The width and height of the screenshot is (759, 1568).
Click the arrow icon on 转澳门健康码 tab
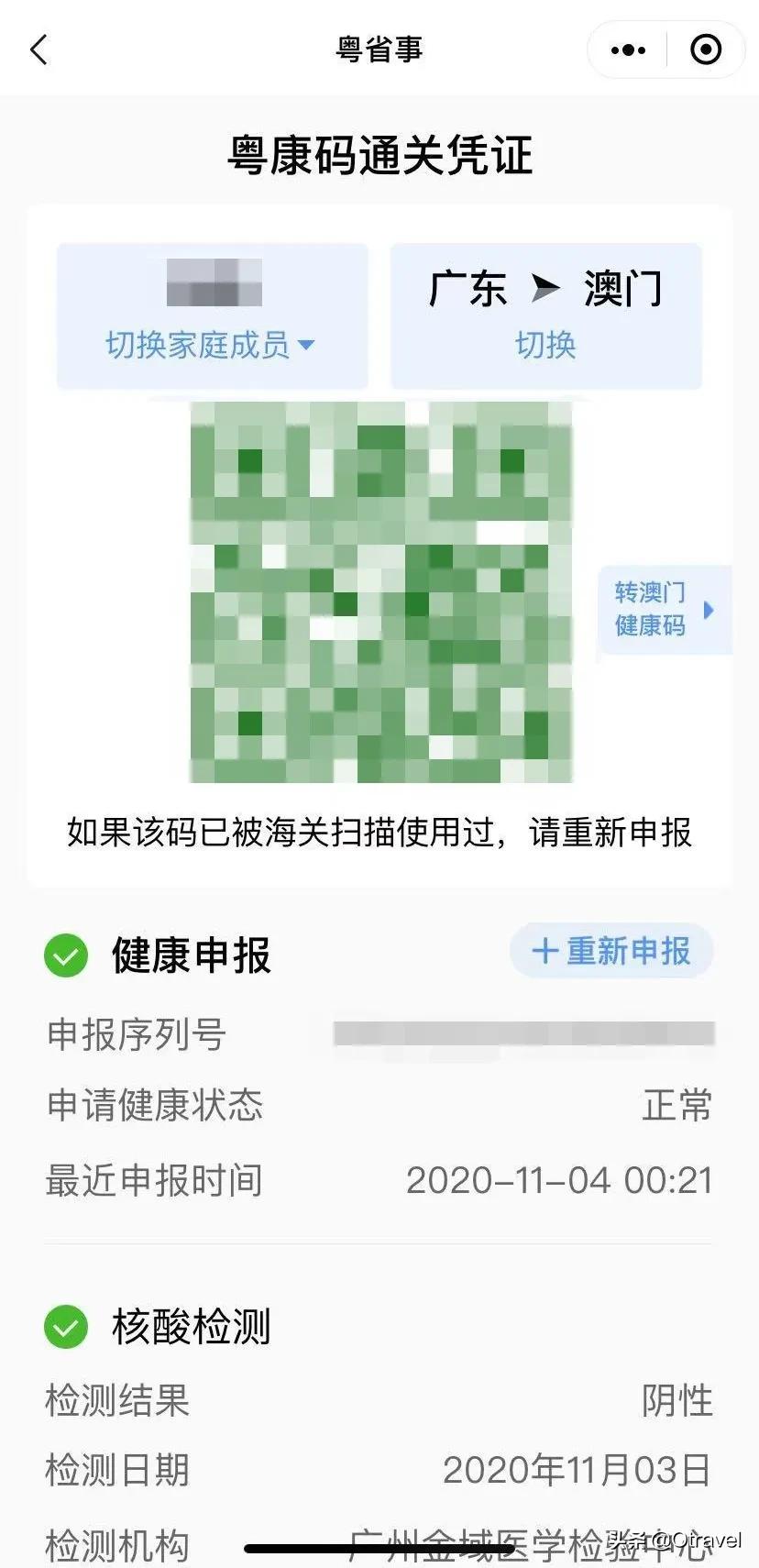pyautogui.click(x=709, y=609)
